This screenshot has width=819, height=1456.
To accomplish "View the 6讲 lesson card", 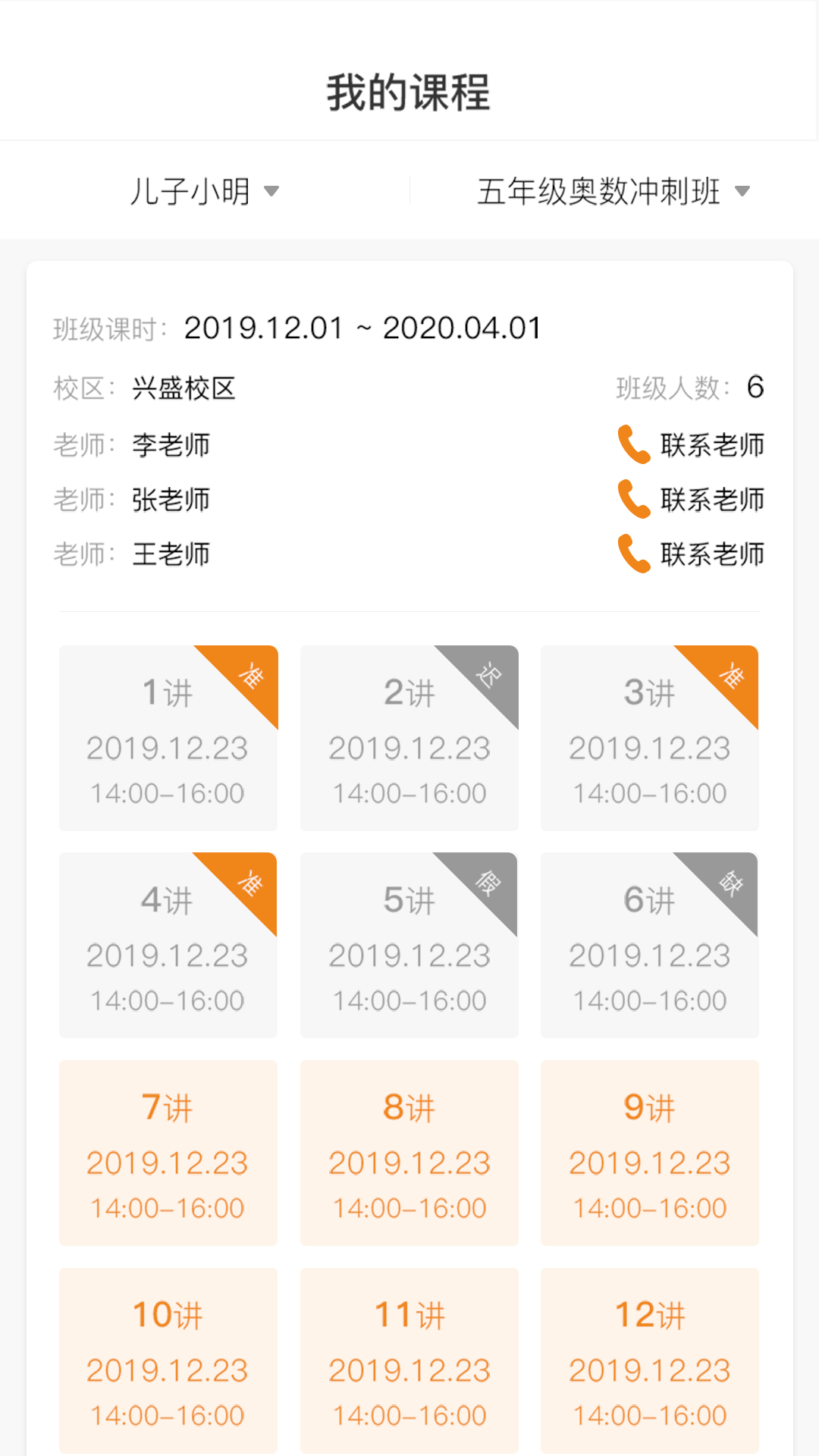I will [x=650, y=945].
